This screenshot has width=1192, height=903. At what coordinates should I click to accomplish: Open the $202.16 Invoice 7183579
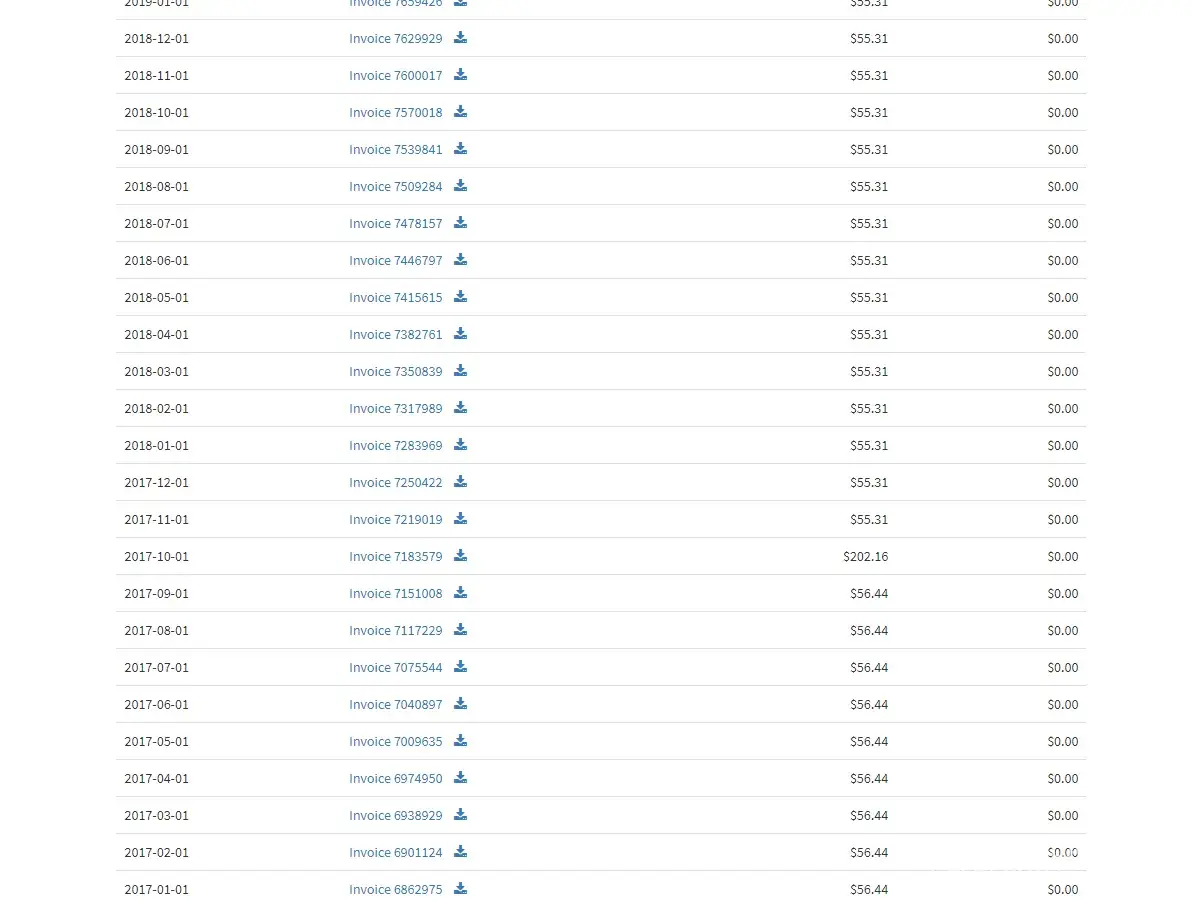395,557
